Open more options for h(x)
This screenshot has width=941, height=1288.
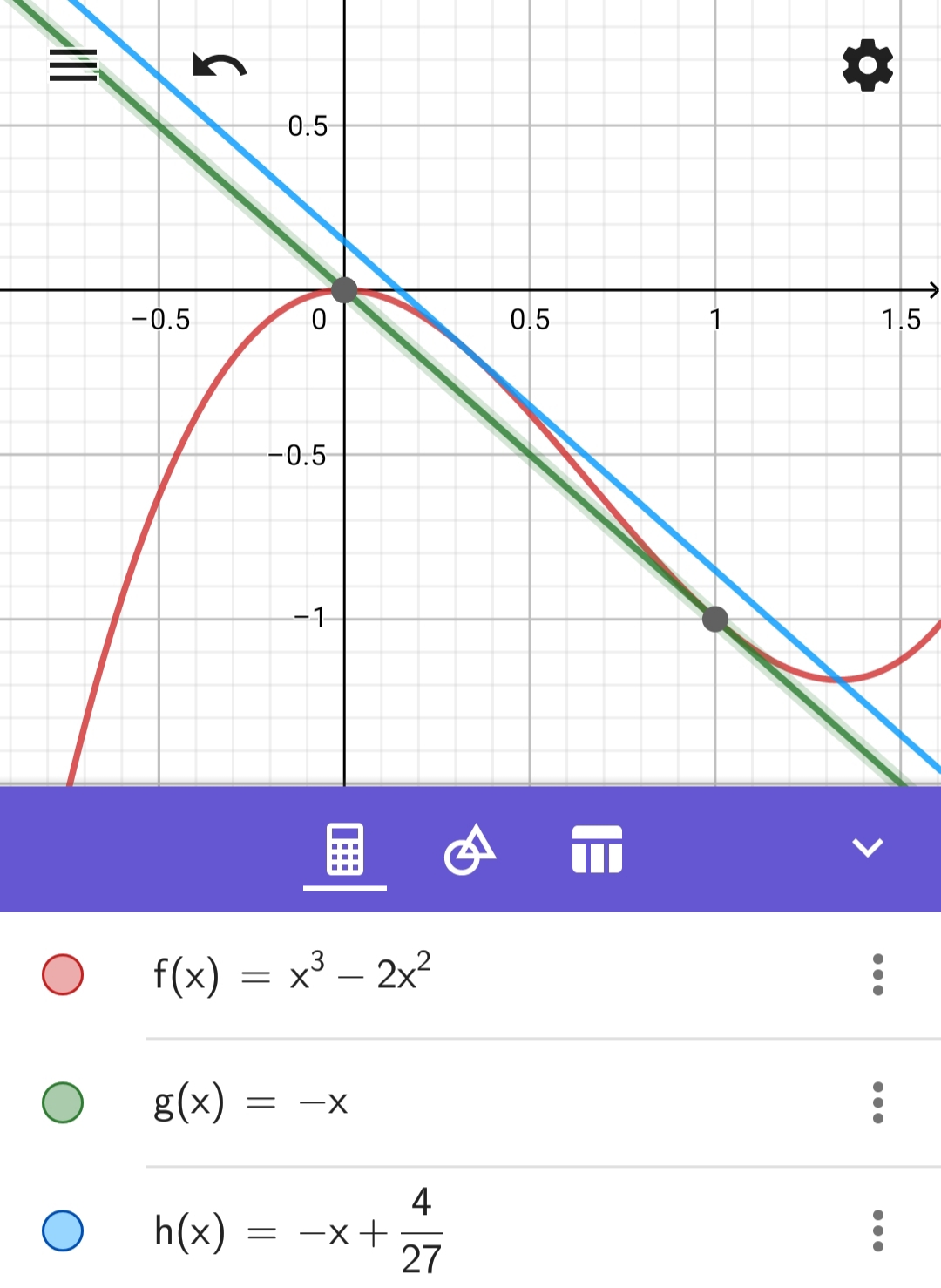pyautogui.click(x=877, y=1230)
